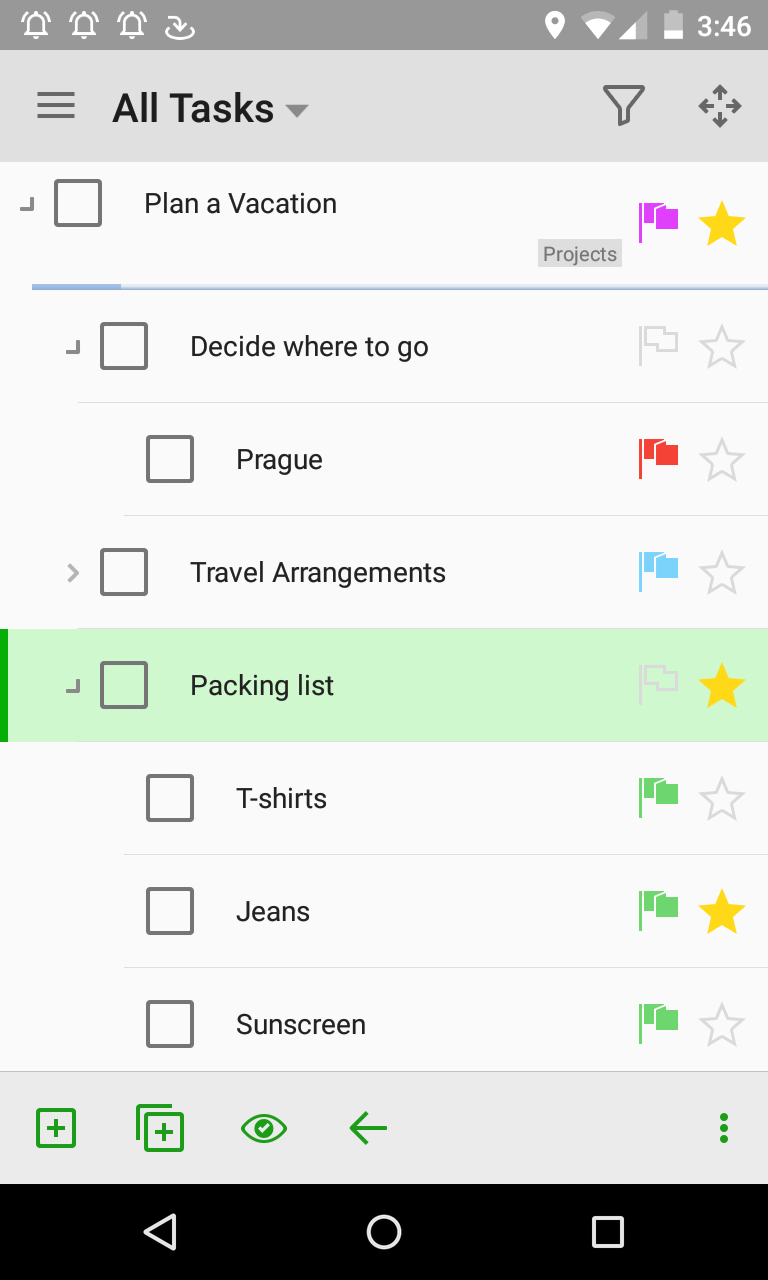768x1280 pixels.
Task: Open the navigation hamburger menu
Action: (x=56, y=105)
